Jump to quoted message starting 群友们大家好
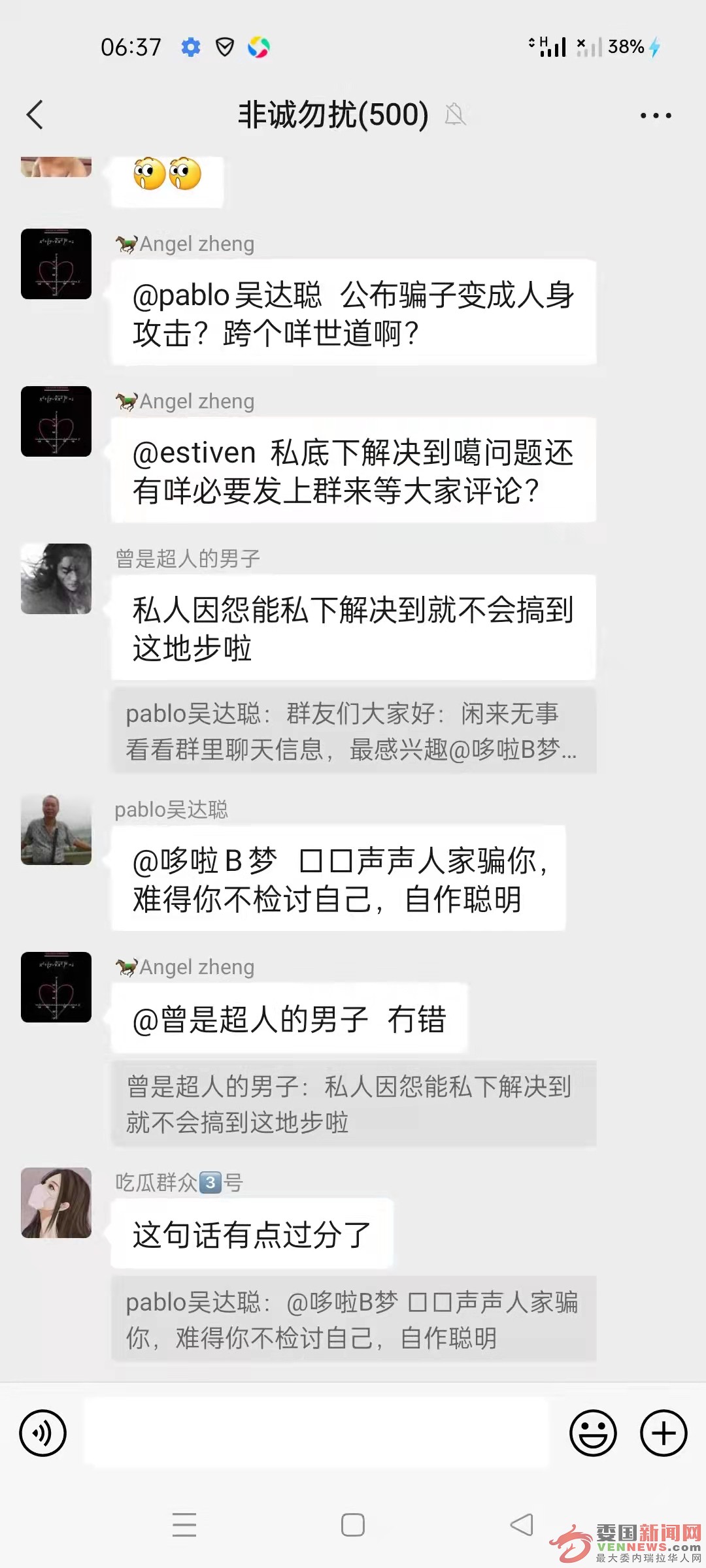The width and height of the screenshot is (706, 1568). click(x=353, y=731)
